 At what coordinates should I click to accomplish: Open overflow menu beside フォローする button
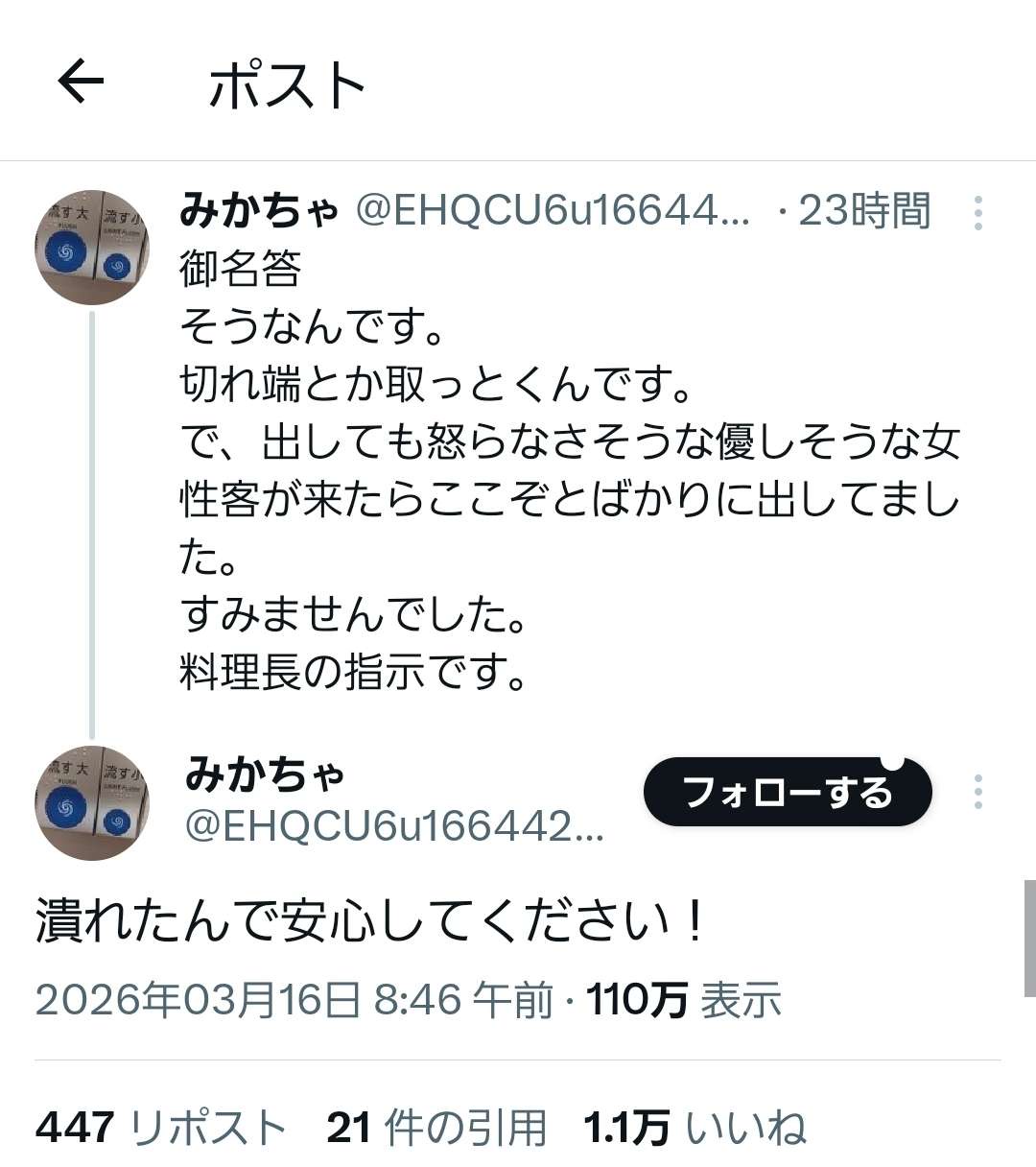click(x=977, y=793)
